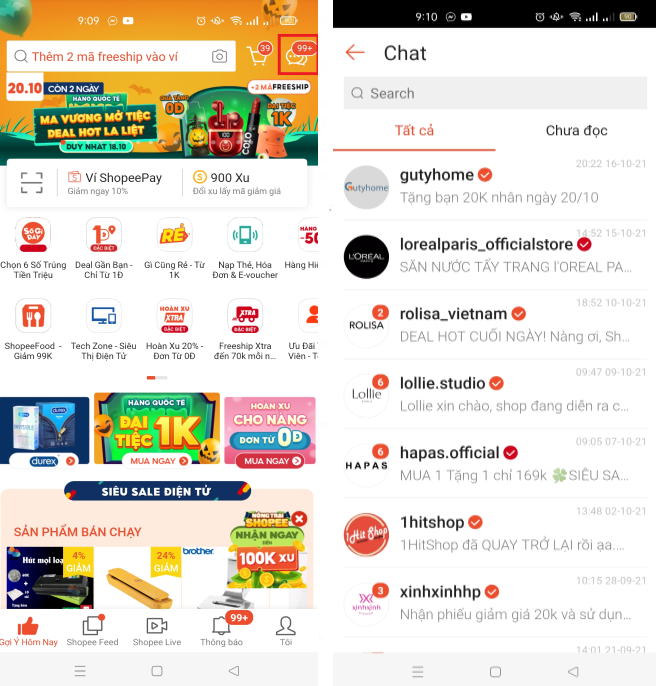656x686 pixels.
Task: Open the chat with hapas.official
Action: pos(495,465)
